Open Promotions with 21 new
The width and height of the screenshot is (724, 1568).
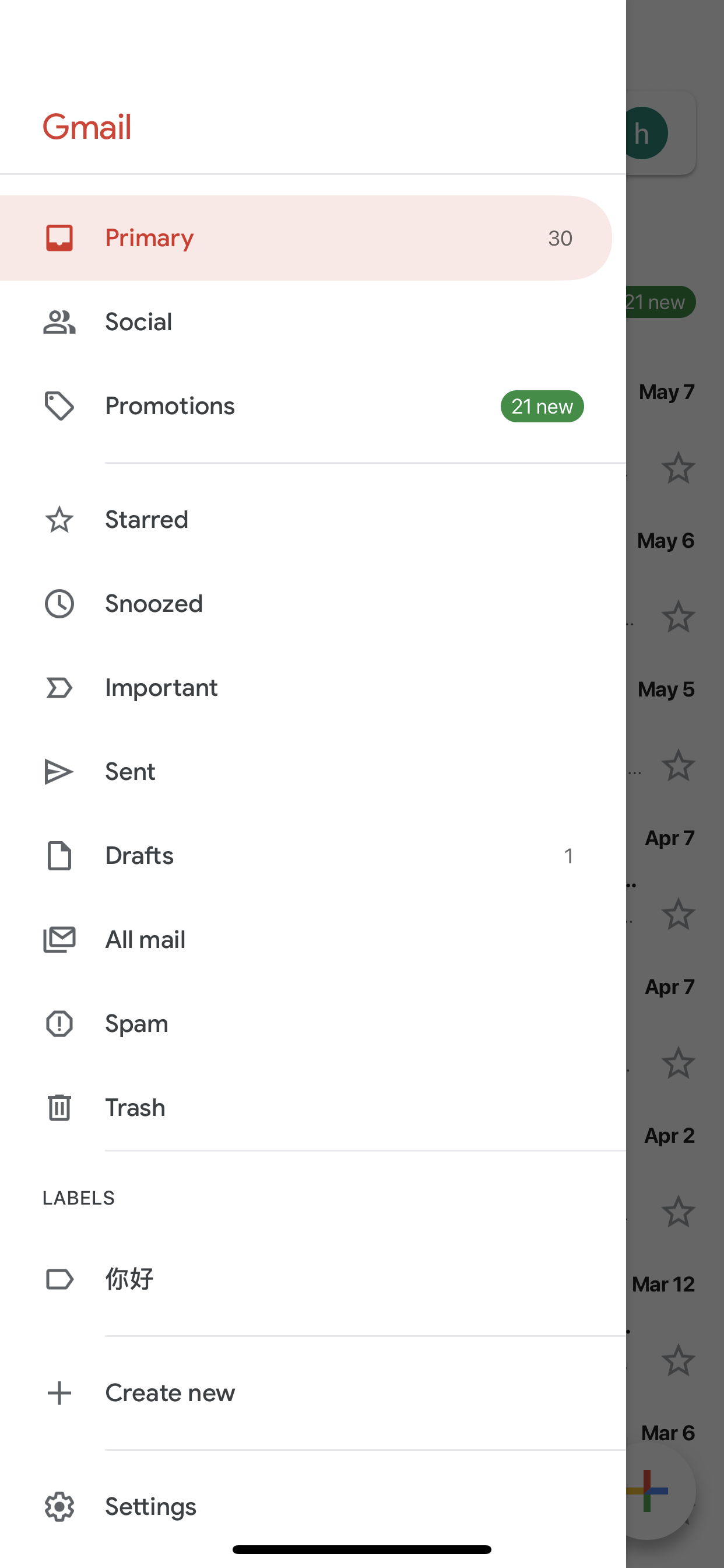point(312,406)
